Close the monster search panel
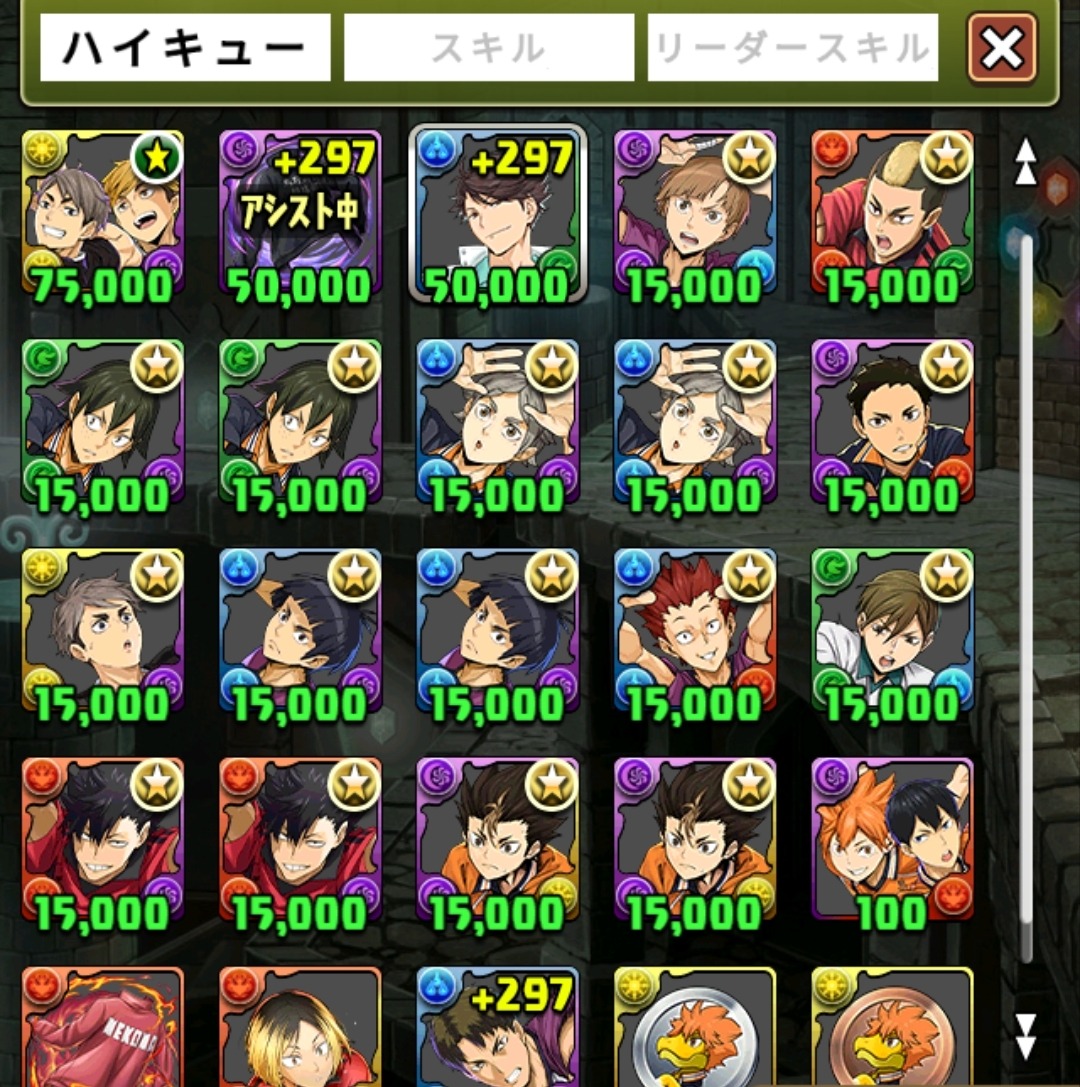 click(1002, 47)
